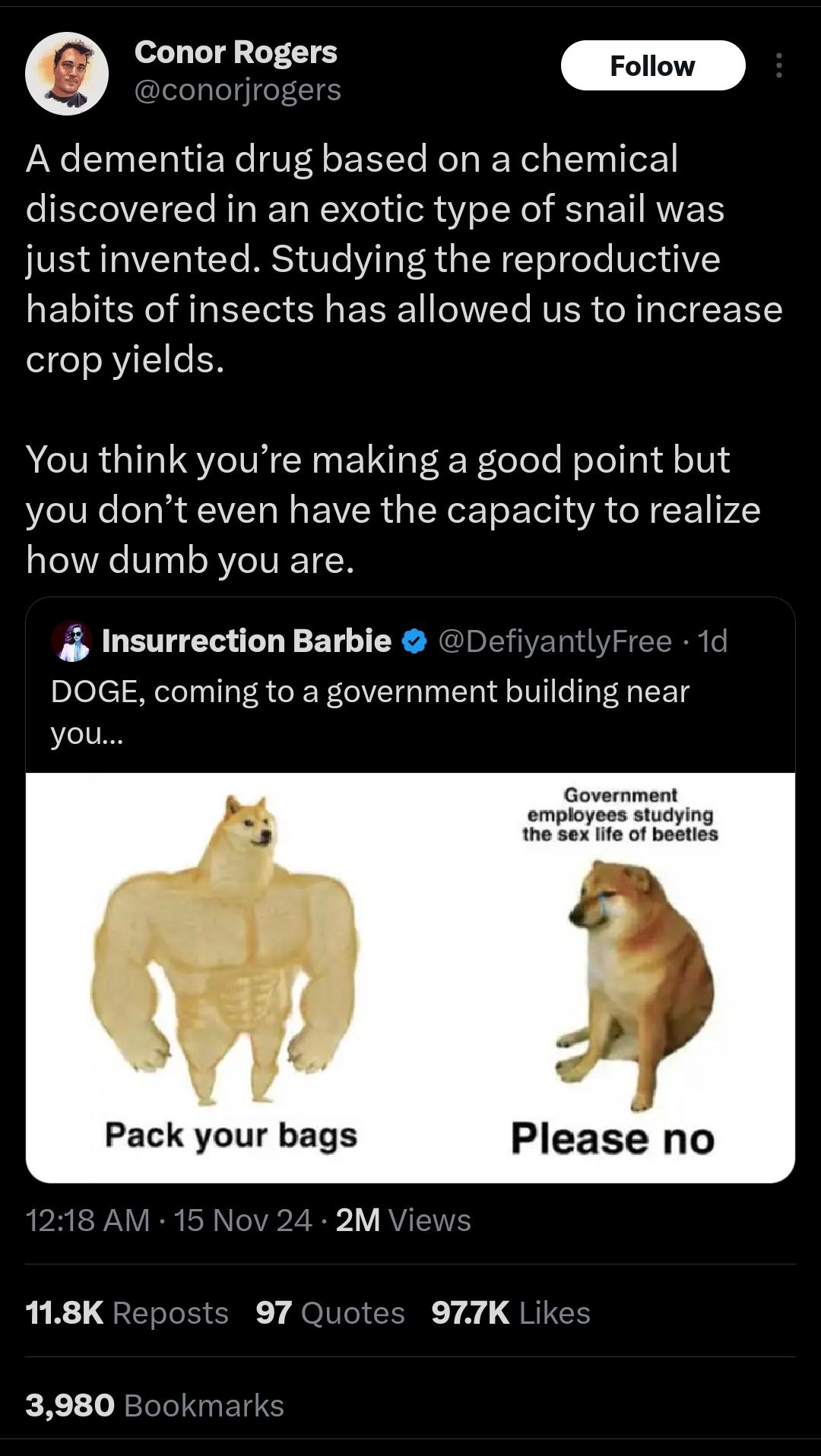
Task: View the 97.7K Likes list
Action: point(510,1313)
